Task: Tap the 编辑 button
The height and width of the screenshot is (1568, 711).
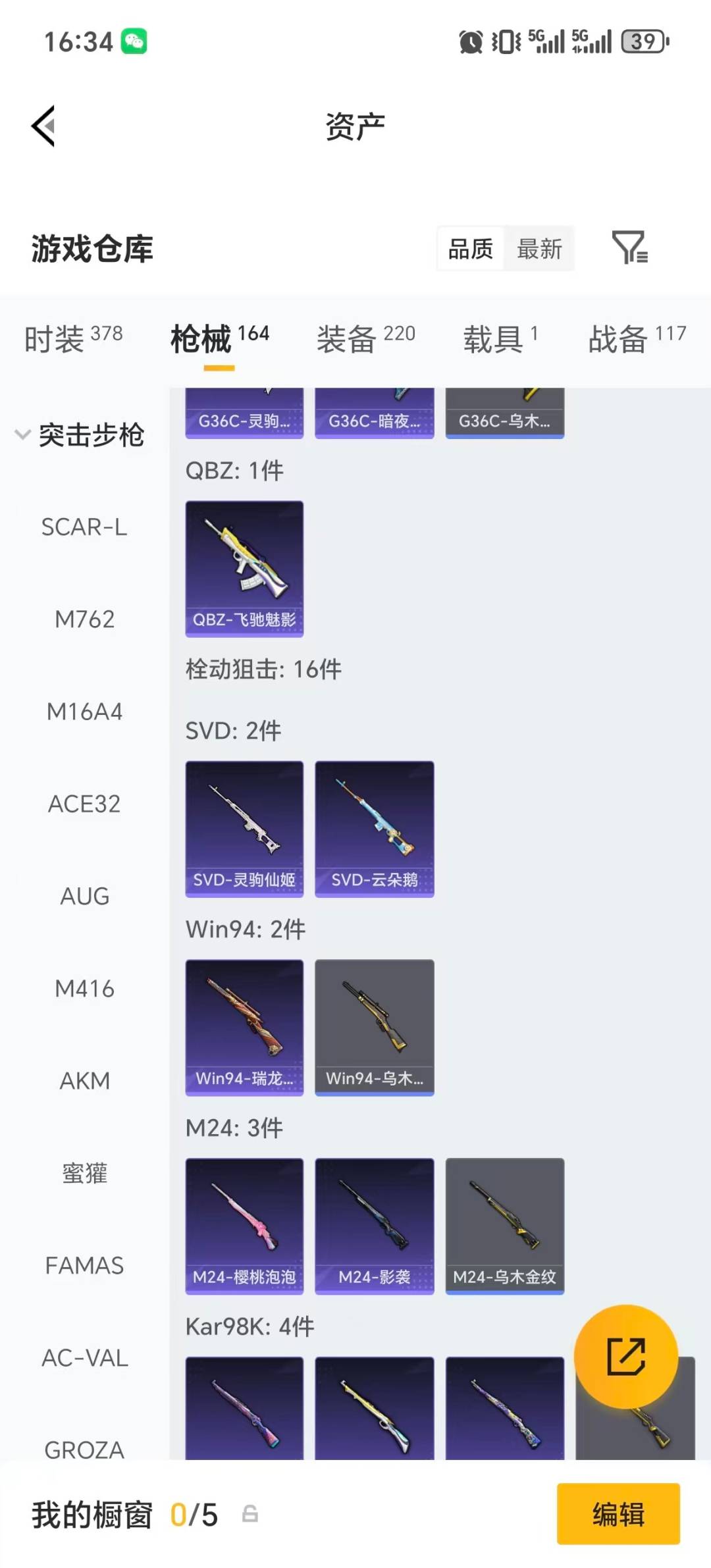Action: pyautogui.click(x=618, y=1514)
